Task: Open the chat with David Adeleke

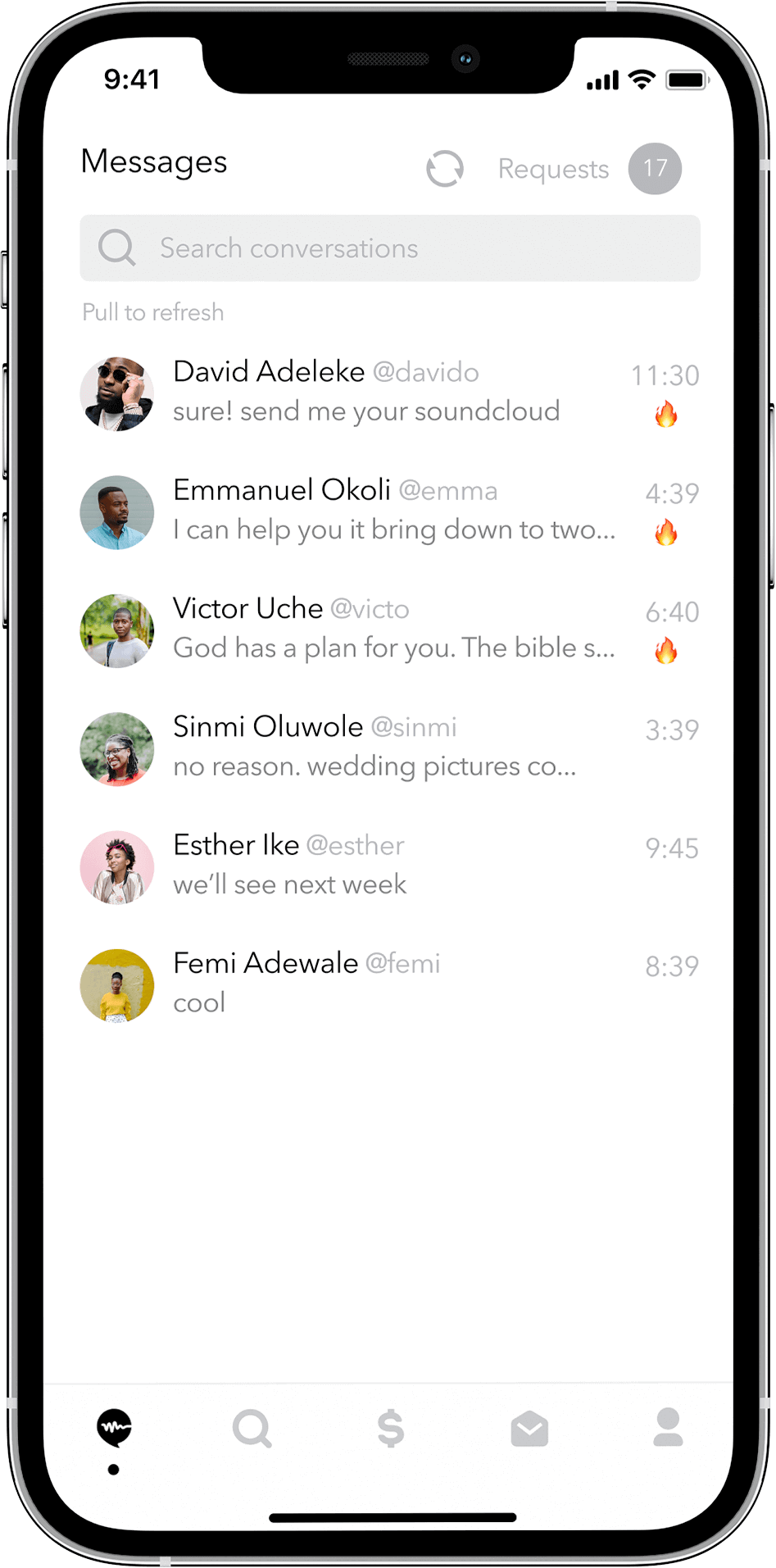Action: pyautogui.click(x=390, y=393)
